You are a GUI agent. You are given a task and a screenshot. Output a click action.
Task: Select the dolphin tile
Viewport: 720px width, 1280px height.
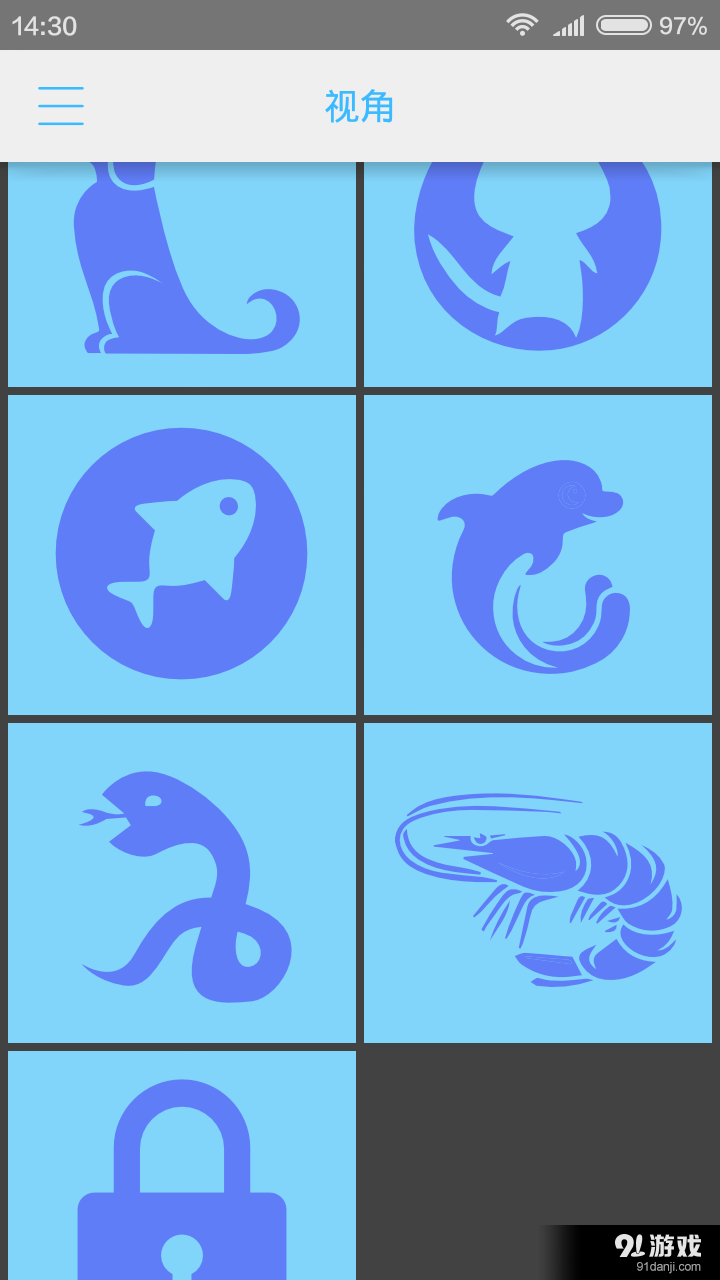(x=538, y=554)
